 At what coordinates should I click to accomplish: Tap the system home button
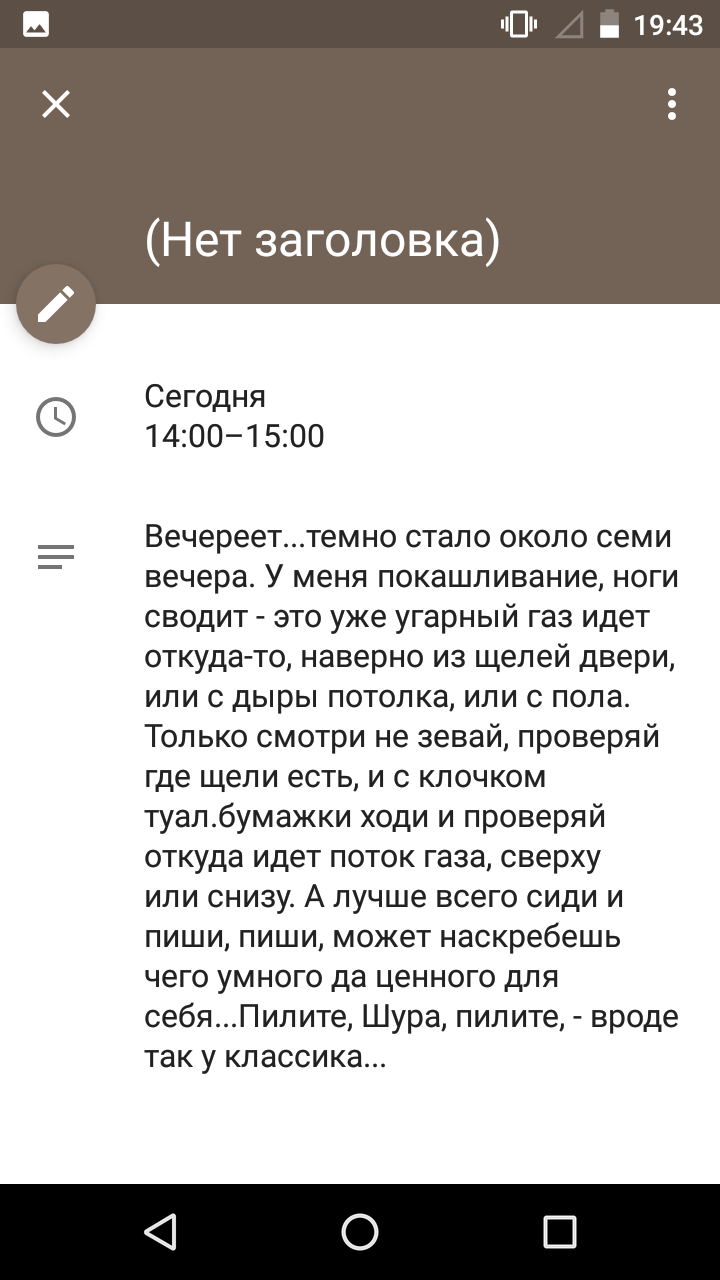[360, 1232]
